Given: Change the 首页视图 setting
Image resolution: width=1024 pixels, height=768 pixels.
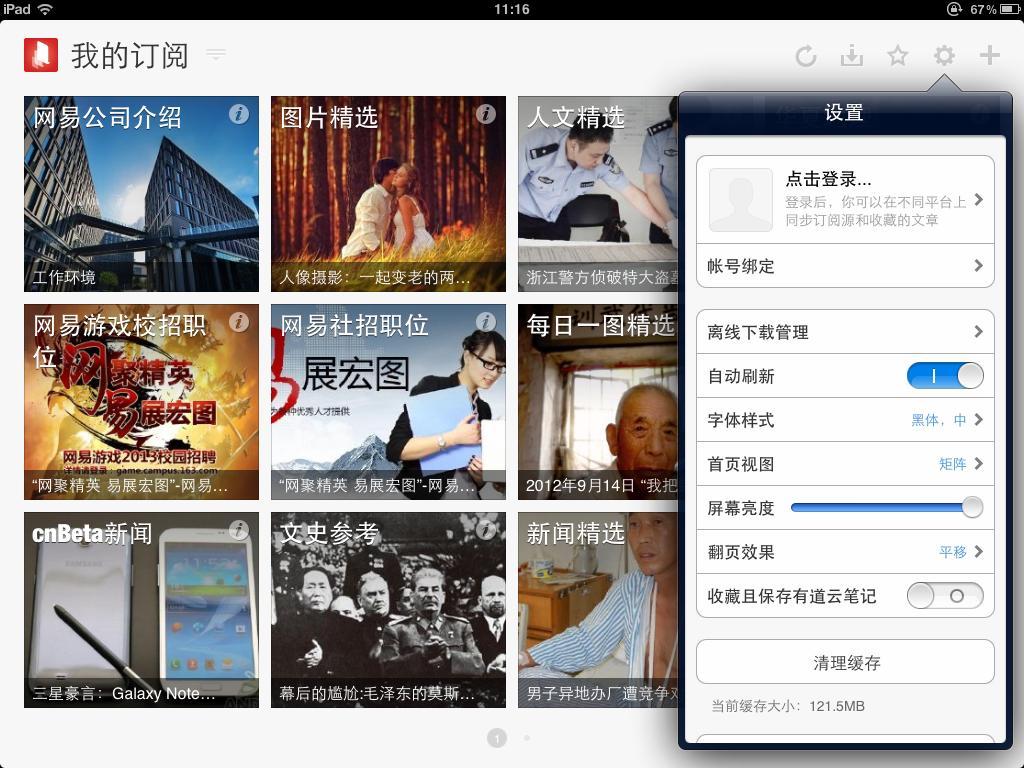Looking at the screenshot, I should 845,464.
